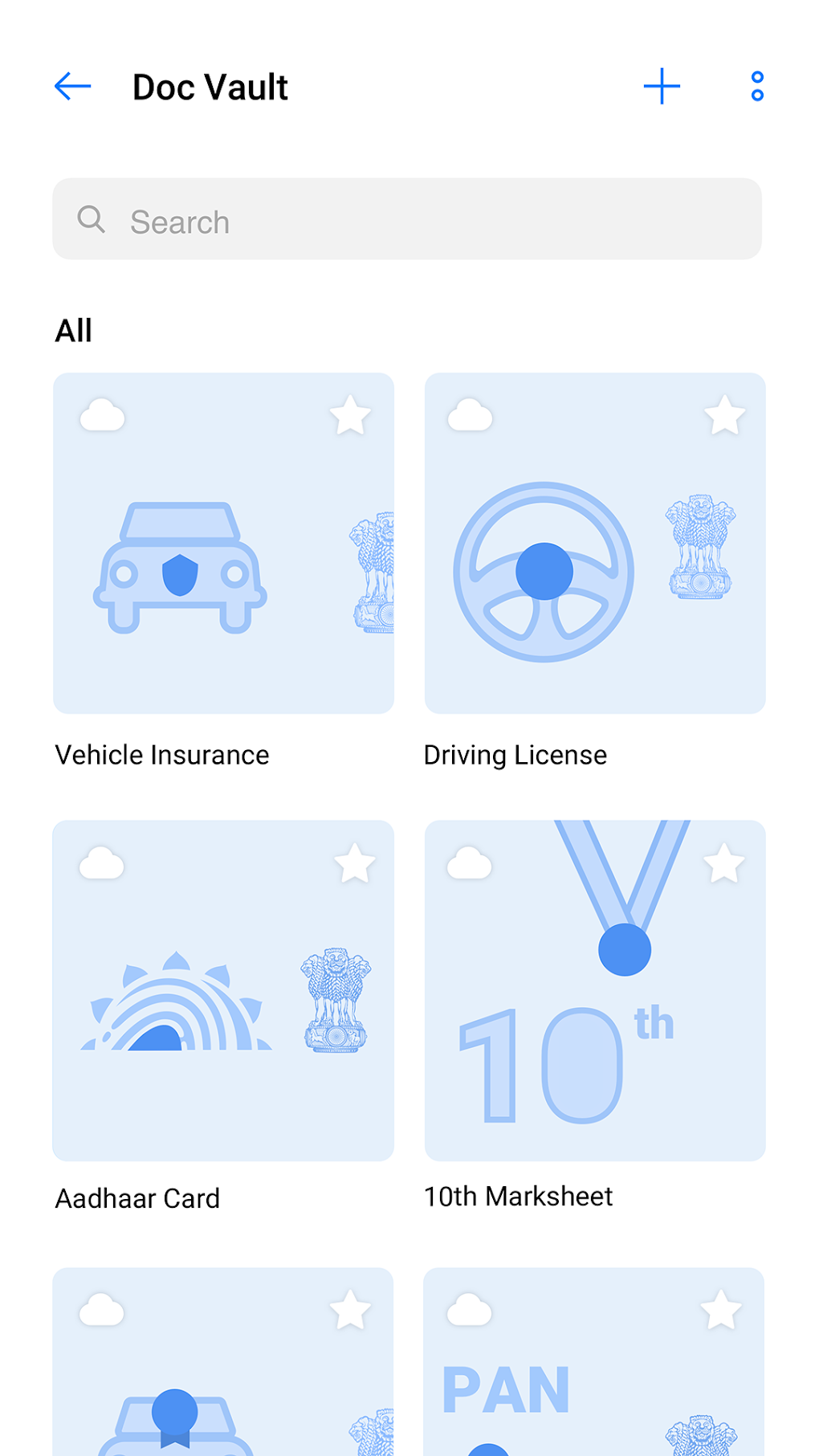Star the Vehicle Insurance card
This screenshot has height=1456, width=819.
pyautogui.click(x=350, y=415)
